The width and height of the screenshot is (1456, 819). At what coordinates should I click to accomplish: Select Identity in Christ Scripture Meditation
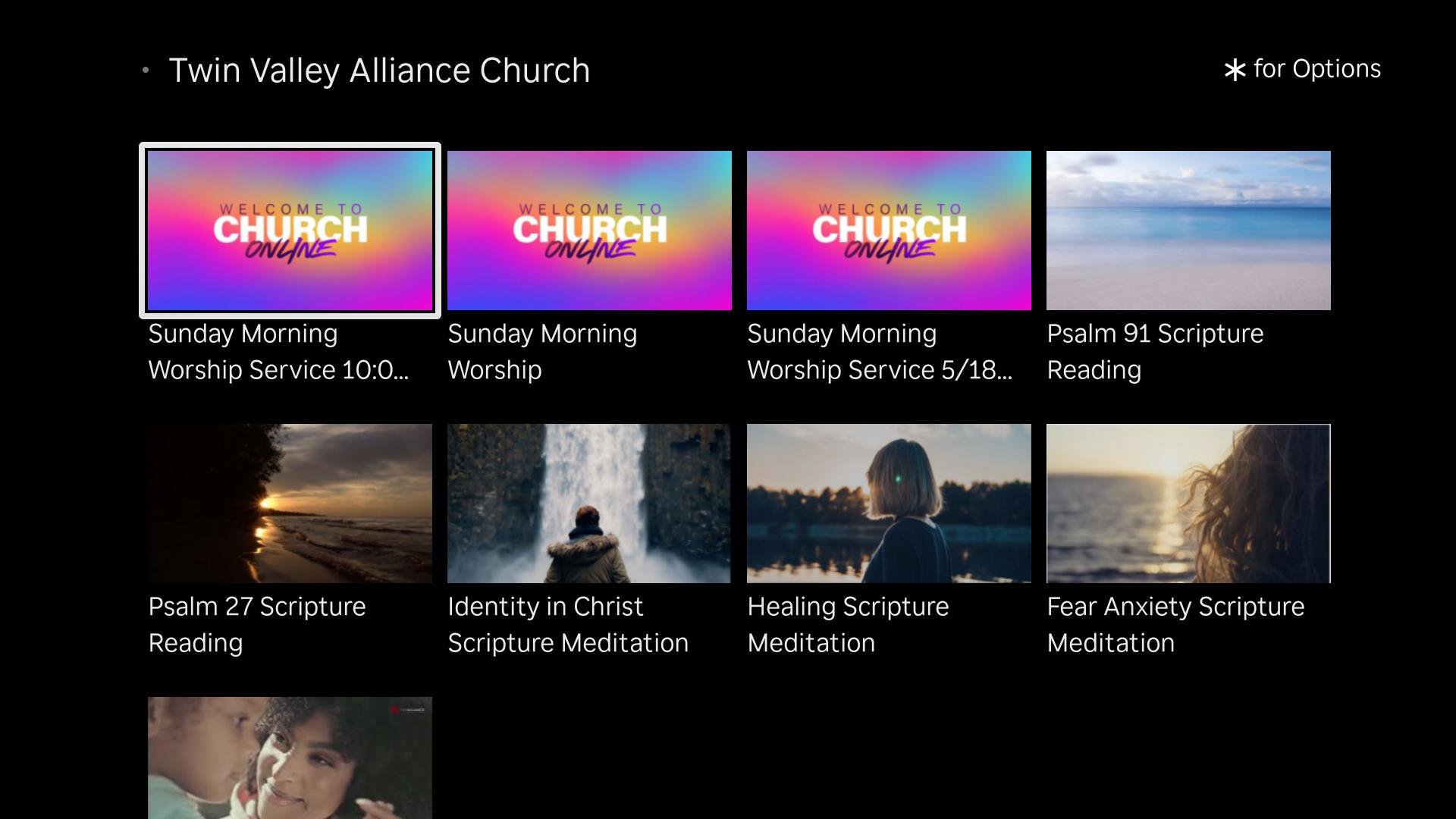pyautogui.click(x=589, y=504)
